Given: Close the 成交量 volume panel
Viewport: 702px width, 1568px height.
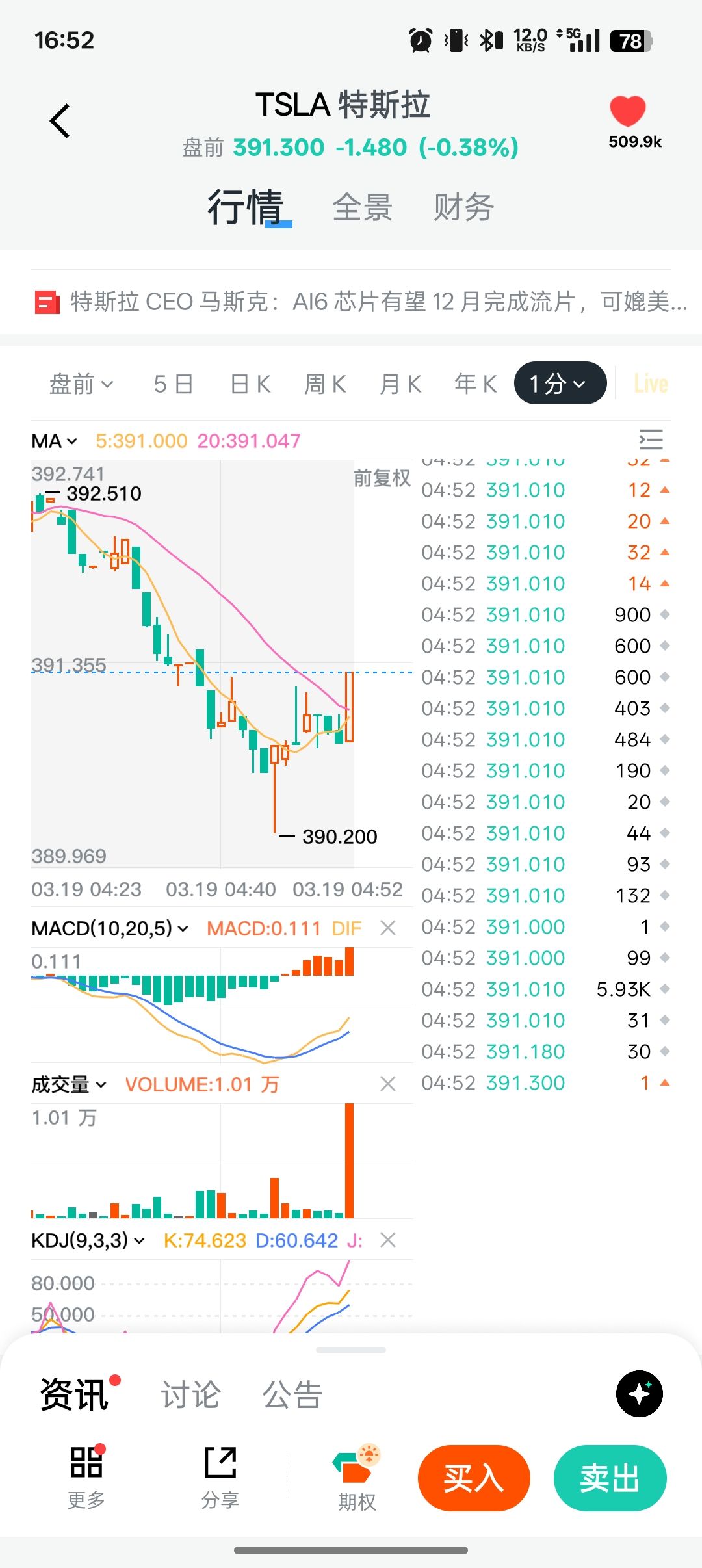Looking at the screenshot, I should click(x=388, y=1084).
